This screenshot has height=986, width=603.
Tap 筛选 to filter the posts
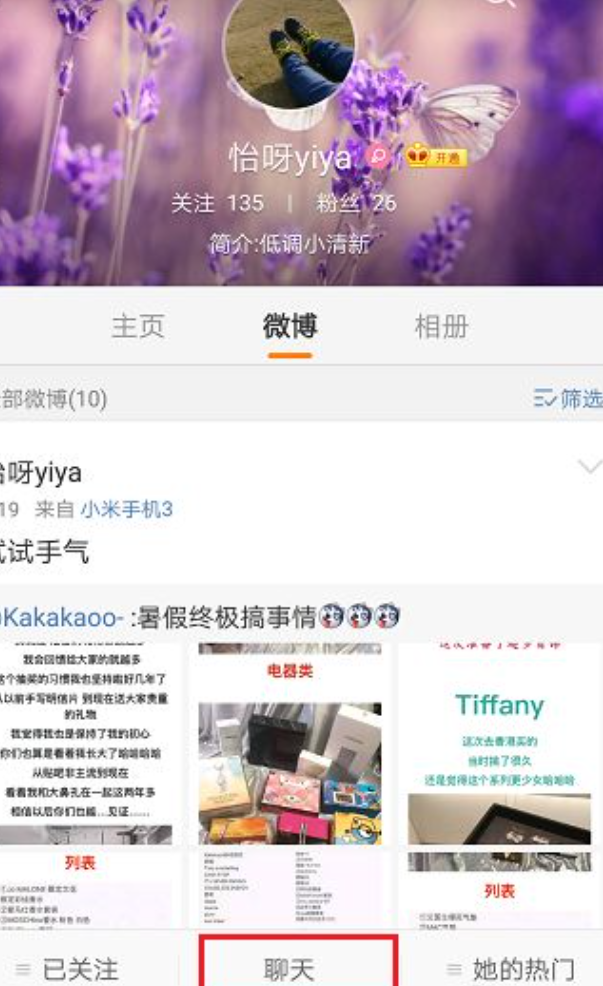pos(569,399)
